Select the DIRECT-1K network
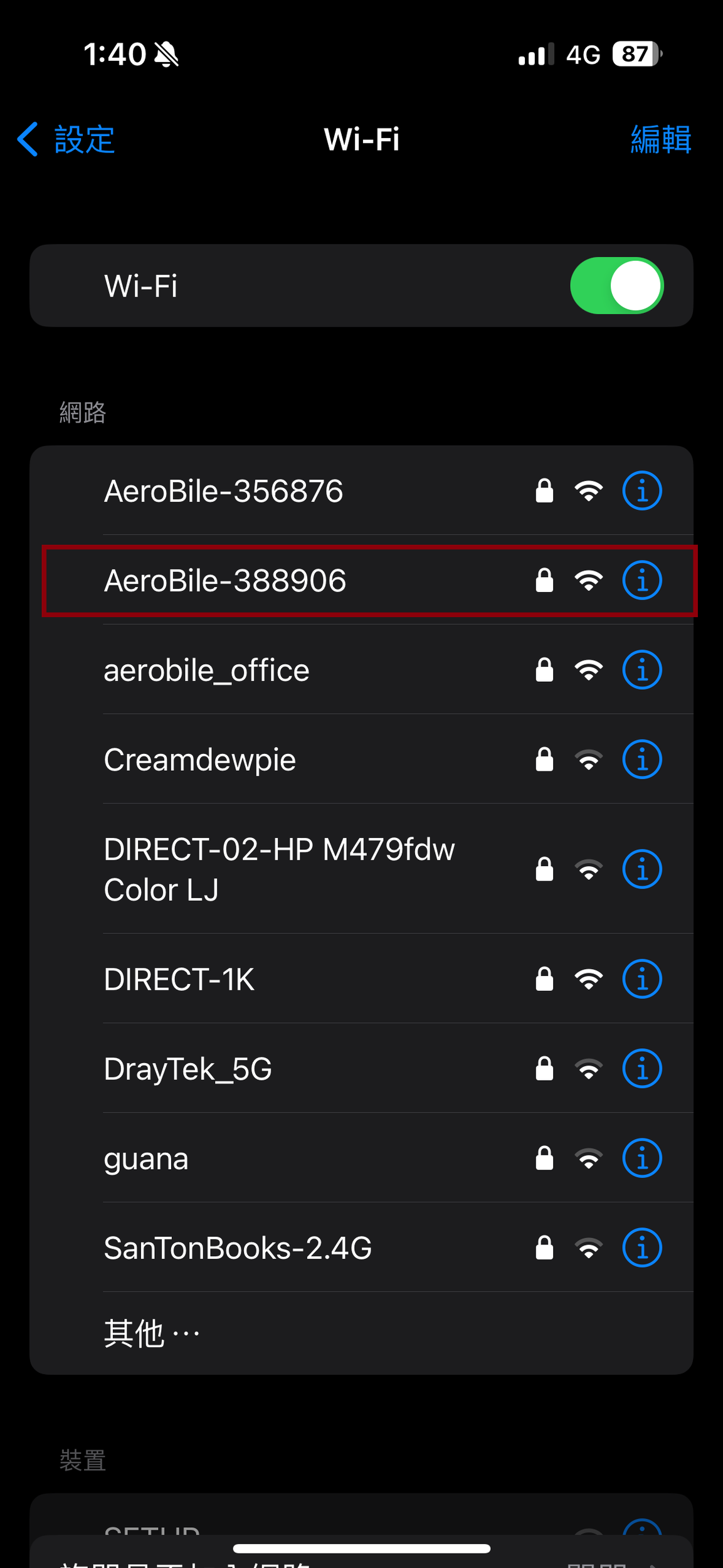This screenshot has height=1568, width=723. (179, 980)
